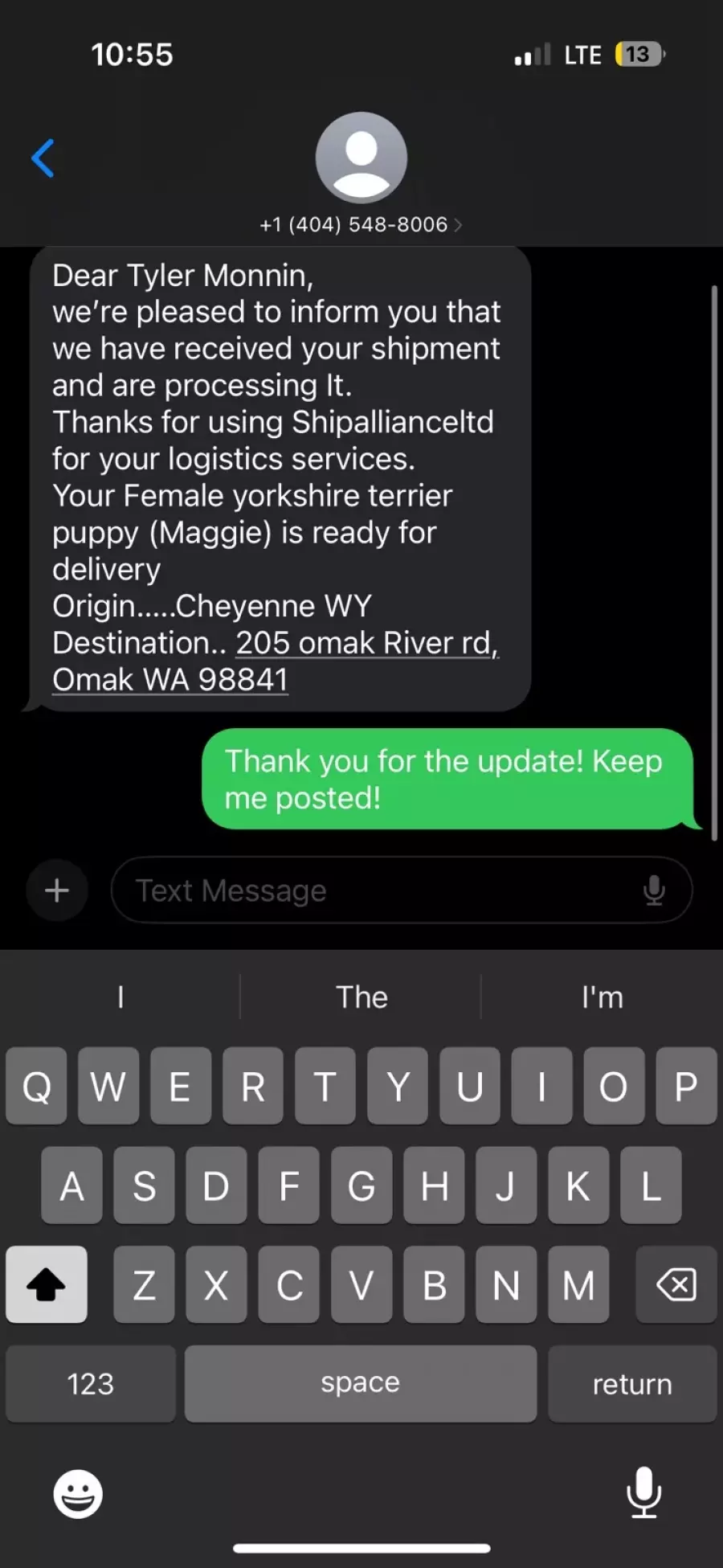The height and width of the screenshot is (1568, 723).
Task: Open the emoji keyboard
Action: (78, 1494)
